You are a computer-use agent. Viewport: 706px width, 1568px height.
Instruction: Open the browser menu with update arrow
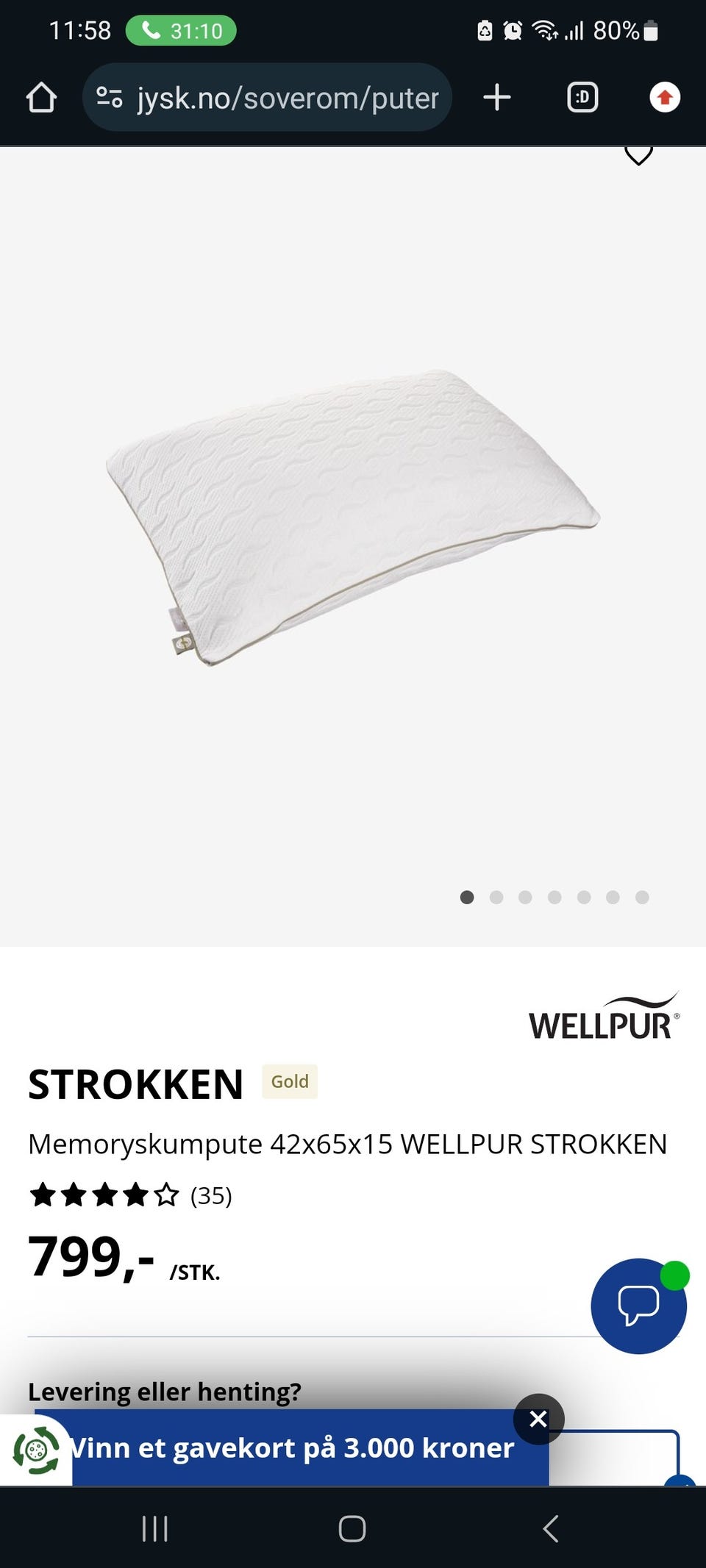(665, 98)
